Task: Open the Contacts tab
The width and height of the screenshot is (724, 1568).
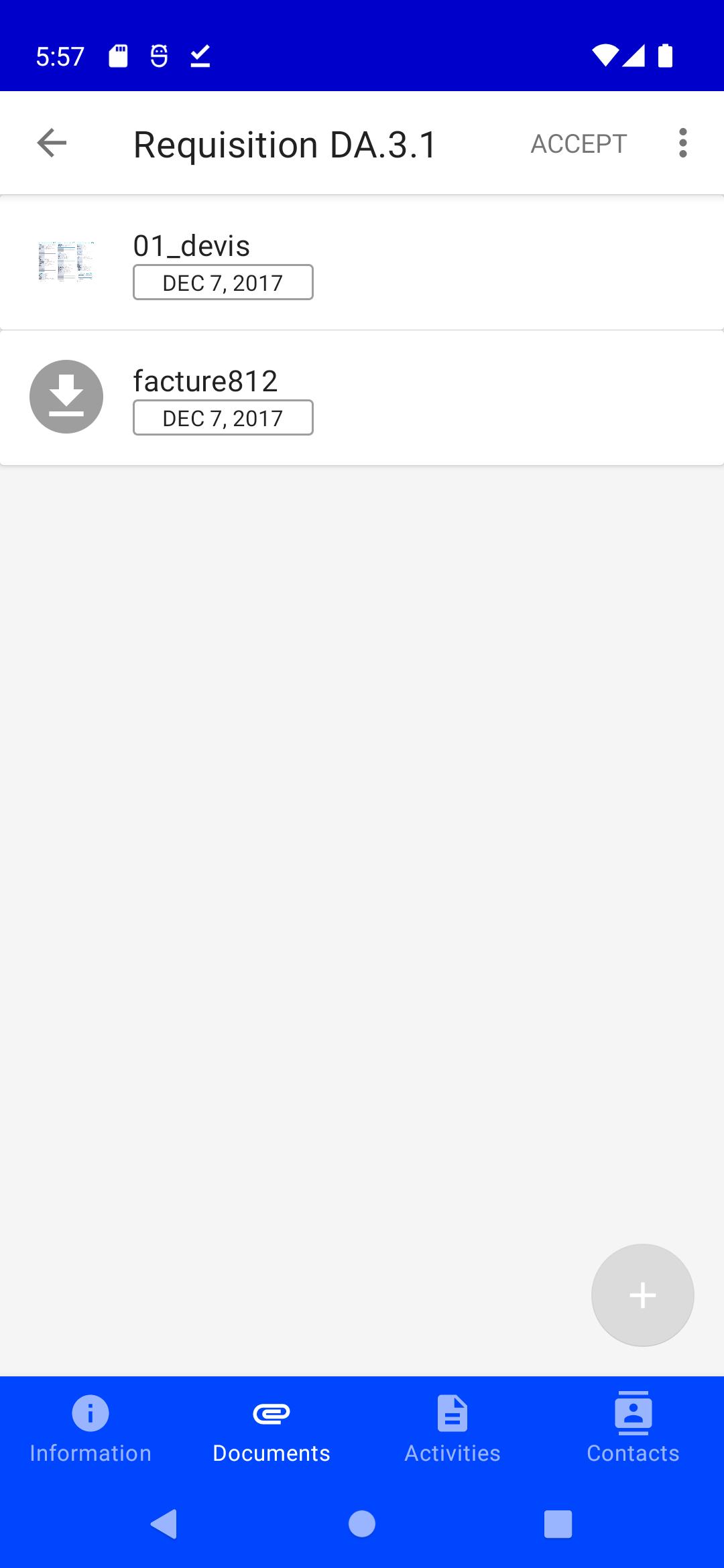Action: click(633, 1429)
